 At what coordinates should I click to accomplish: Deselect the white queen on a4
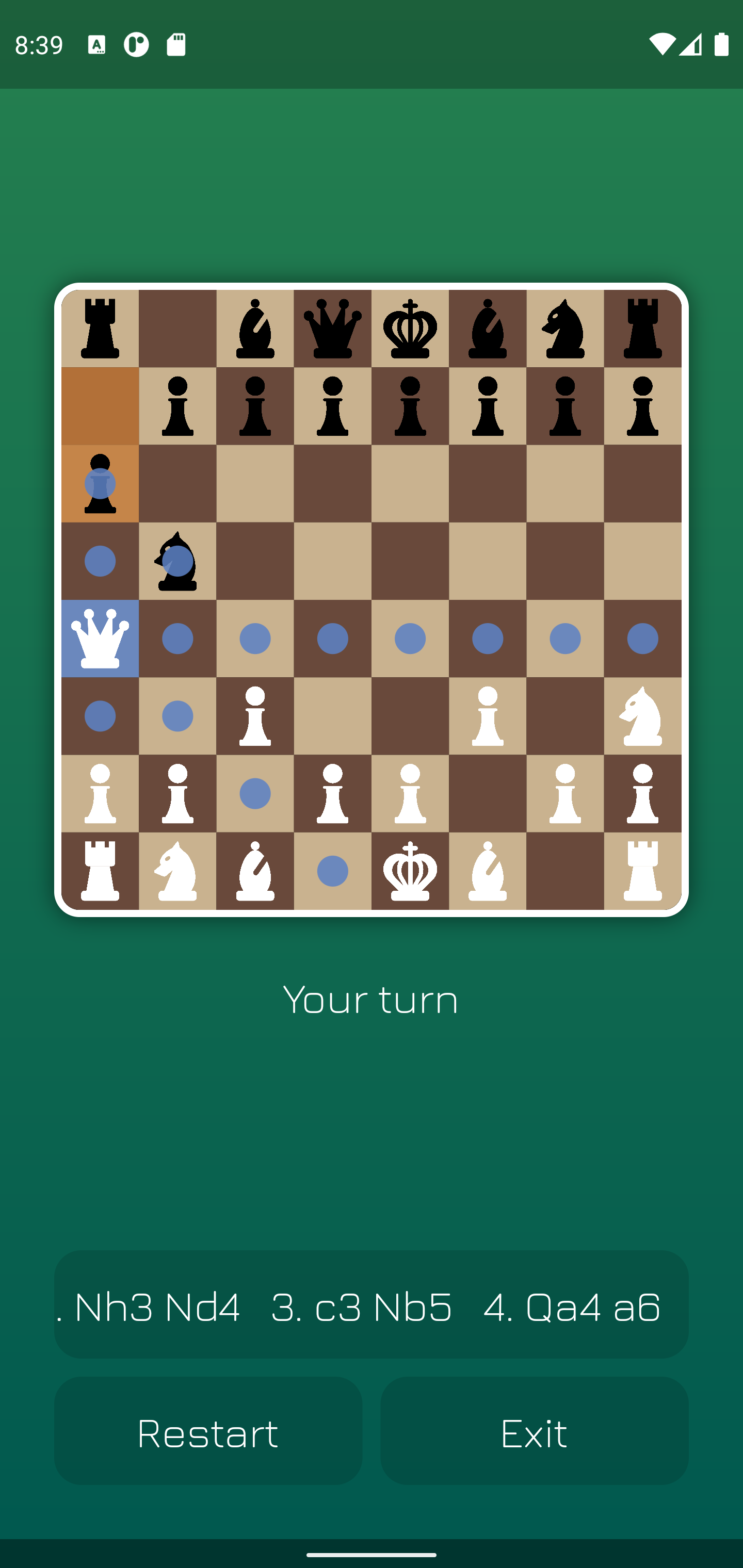pos(100,639)
